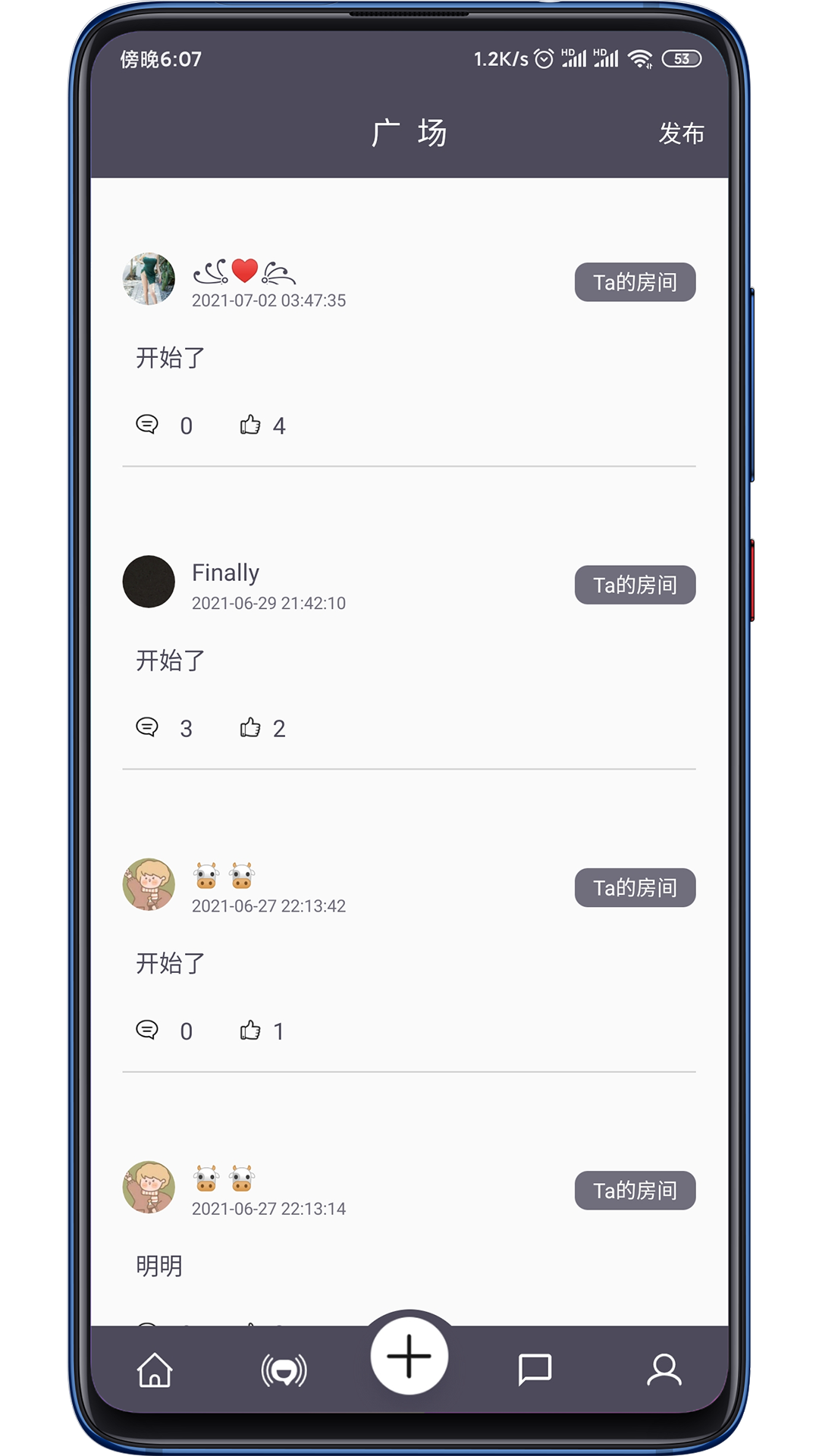This screenshot has height=1456, width=819.
Task: Like Finally's post
Action: click(251, 727)
